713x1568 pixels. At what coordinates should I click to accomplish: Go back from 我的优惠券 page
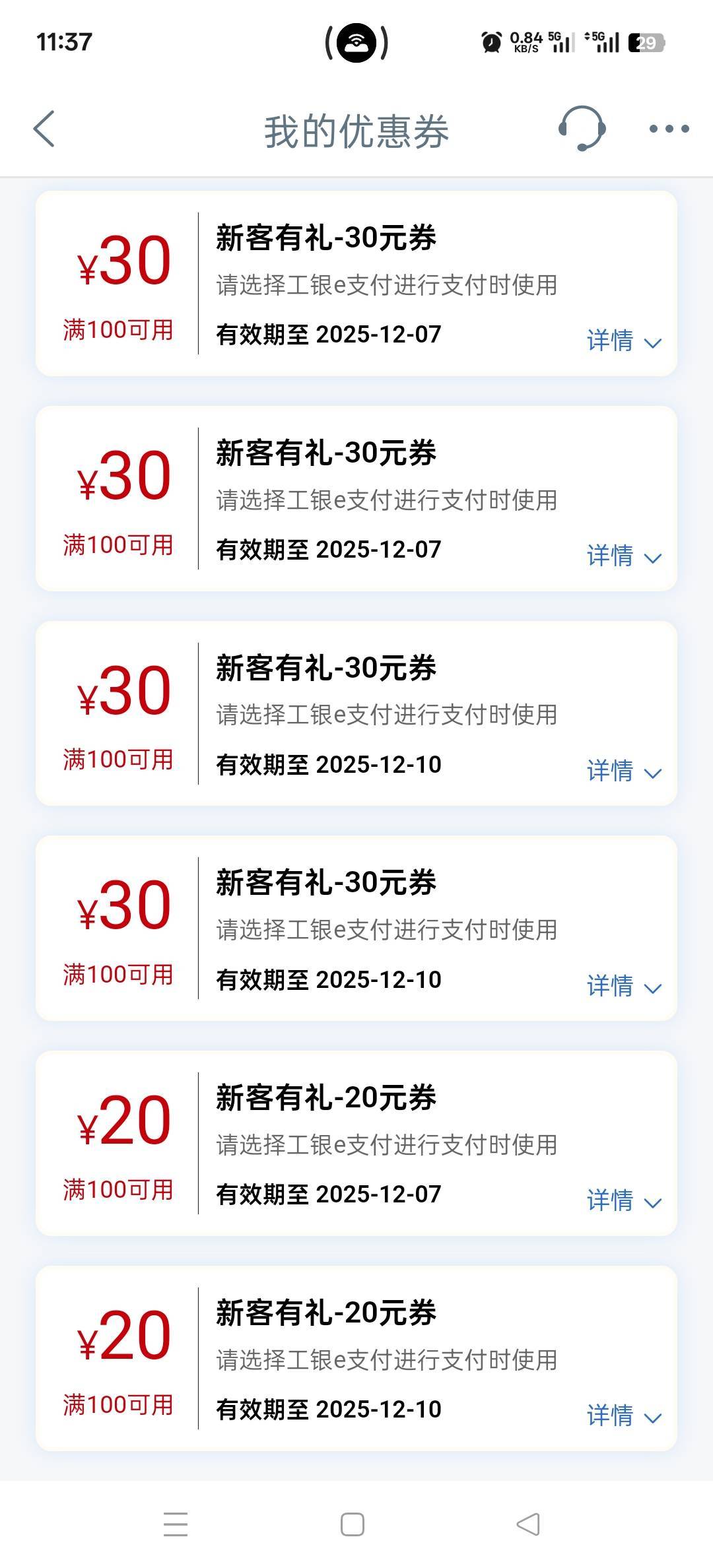click(44, 129)
